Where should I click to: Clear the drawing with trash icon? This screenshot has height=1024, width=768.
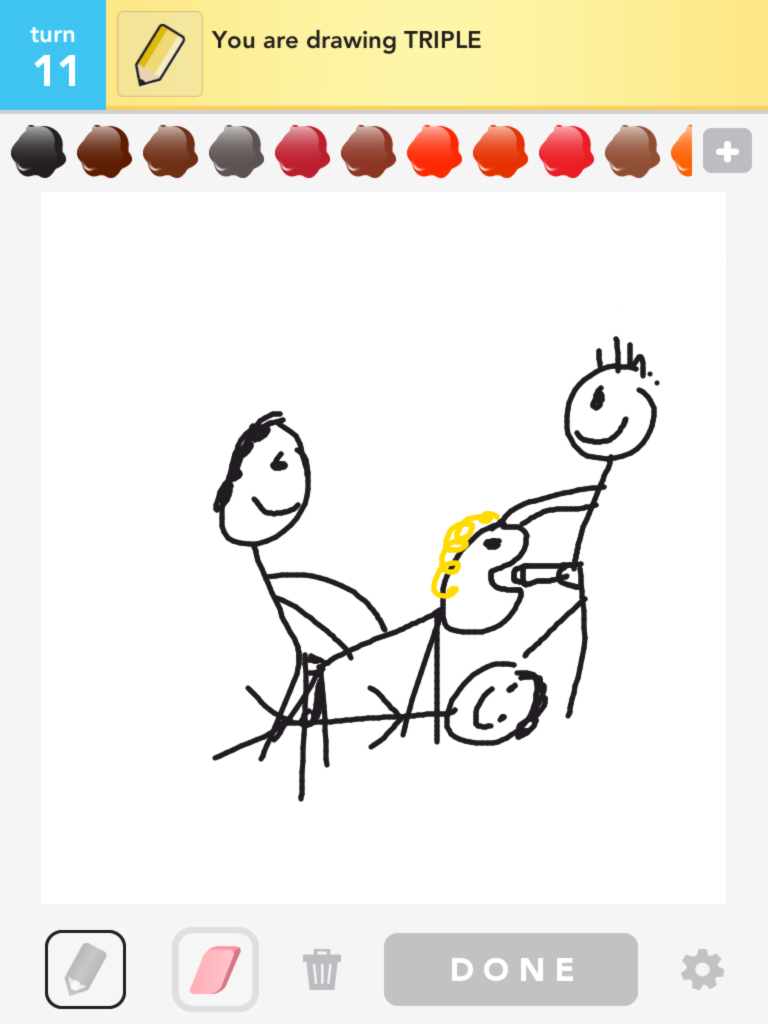[x=322, y=969]
